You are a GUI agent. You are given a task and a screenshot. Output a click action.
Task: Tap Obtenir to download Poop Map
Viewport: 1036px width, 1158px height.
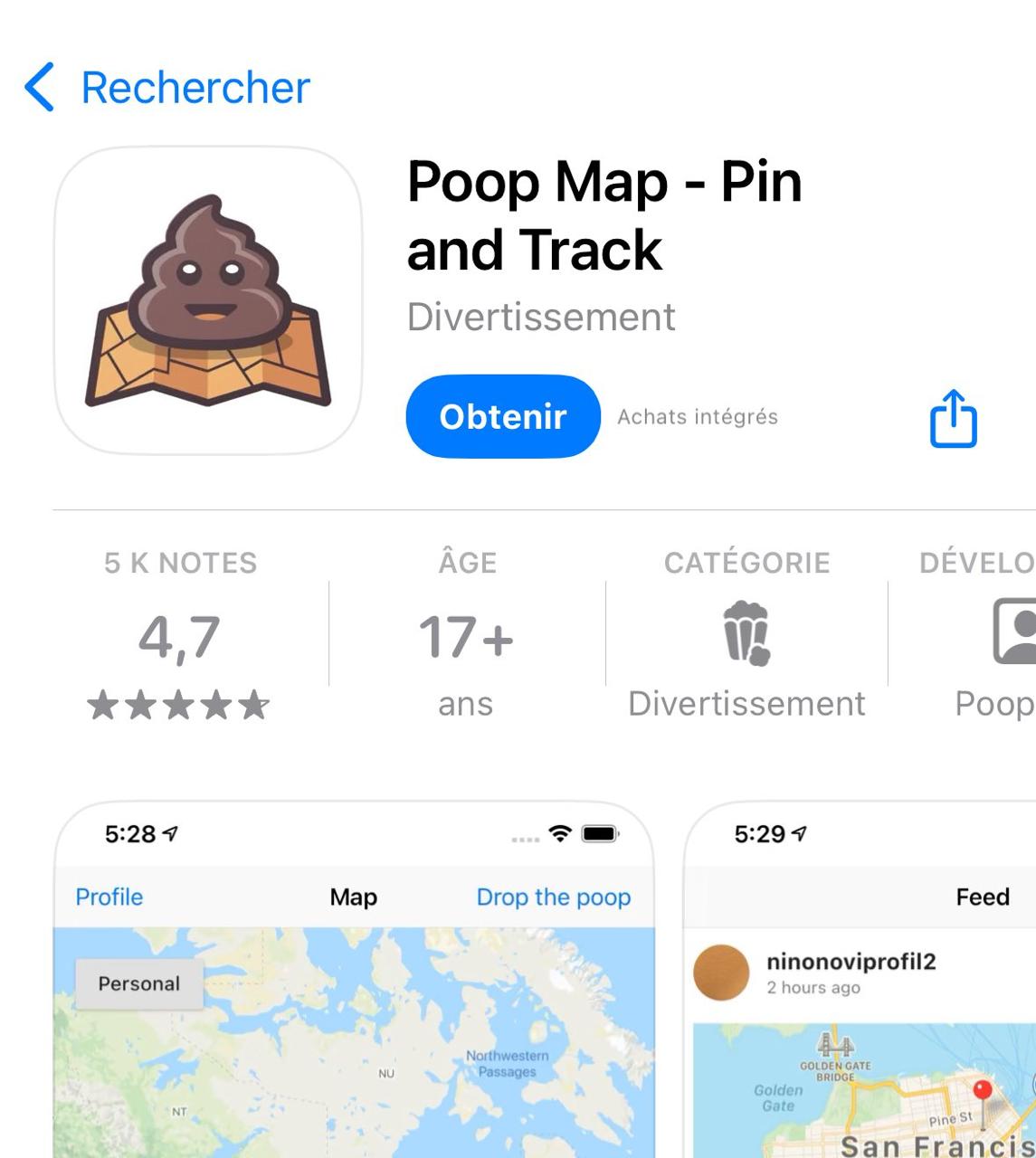coord(502,416)
